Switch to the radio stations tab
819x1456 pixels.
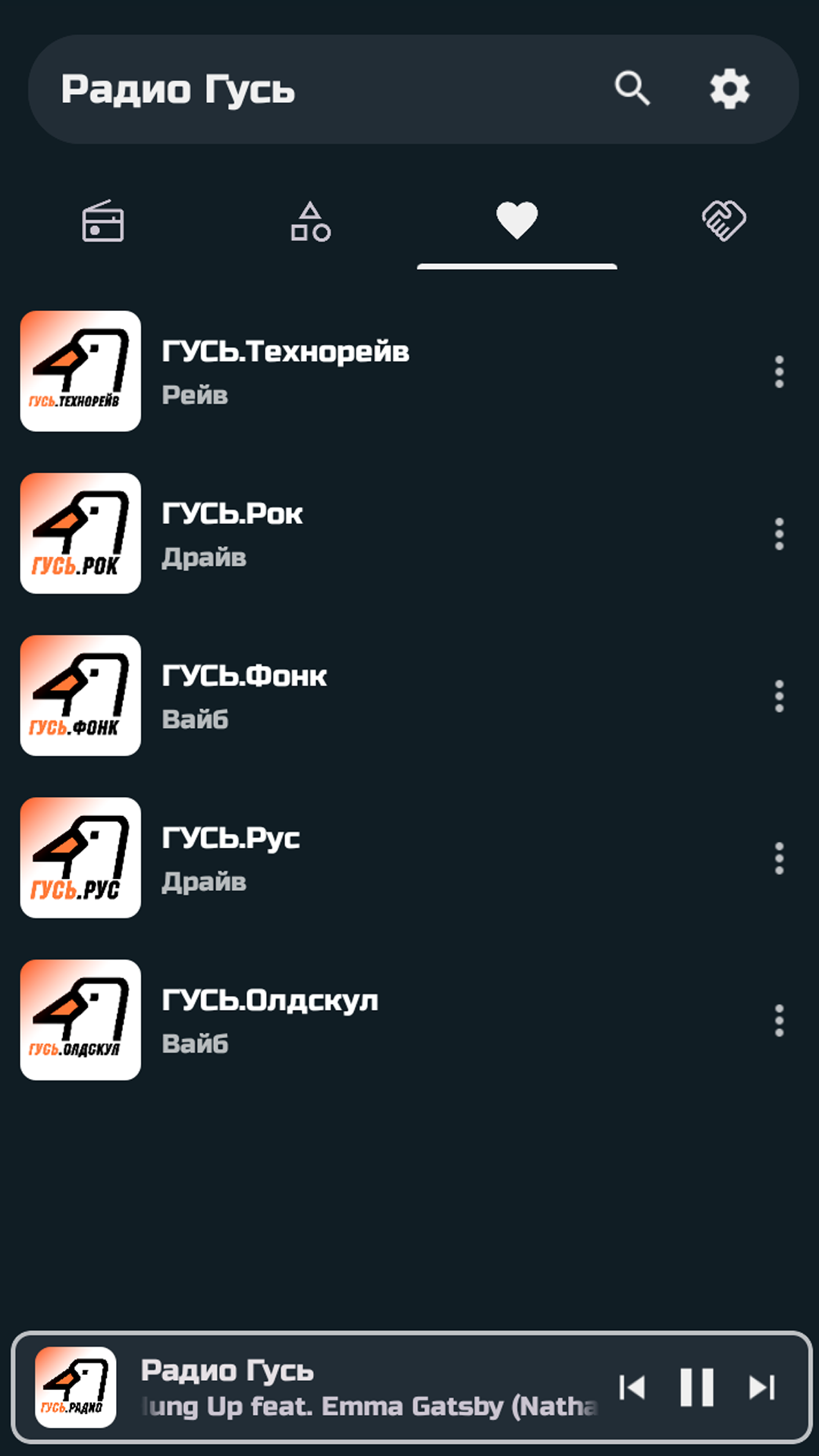click(x=103, y=221)
